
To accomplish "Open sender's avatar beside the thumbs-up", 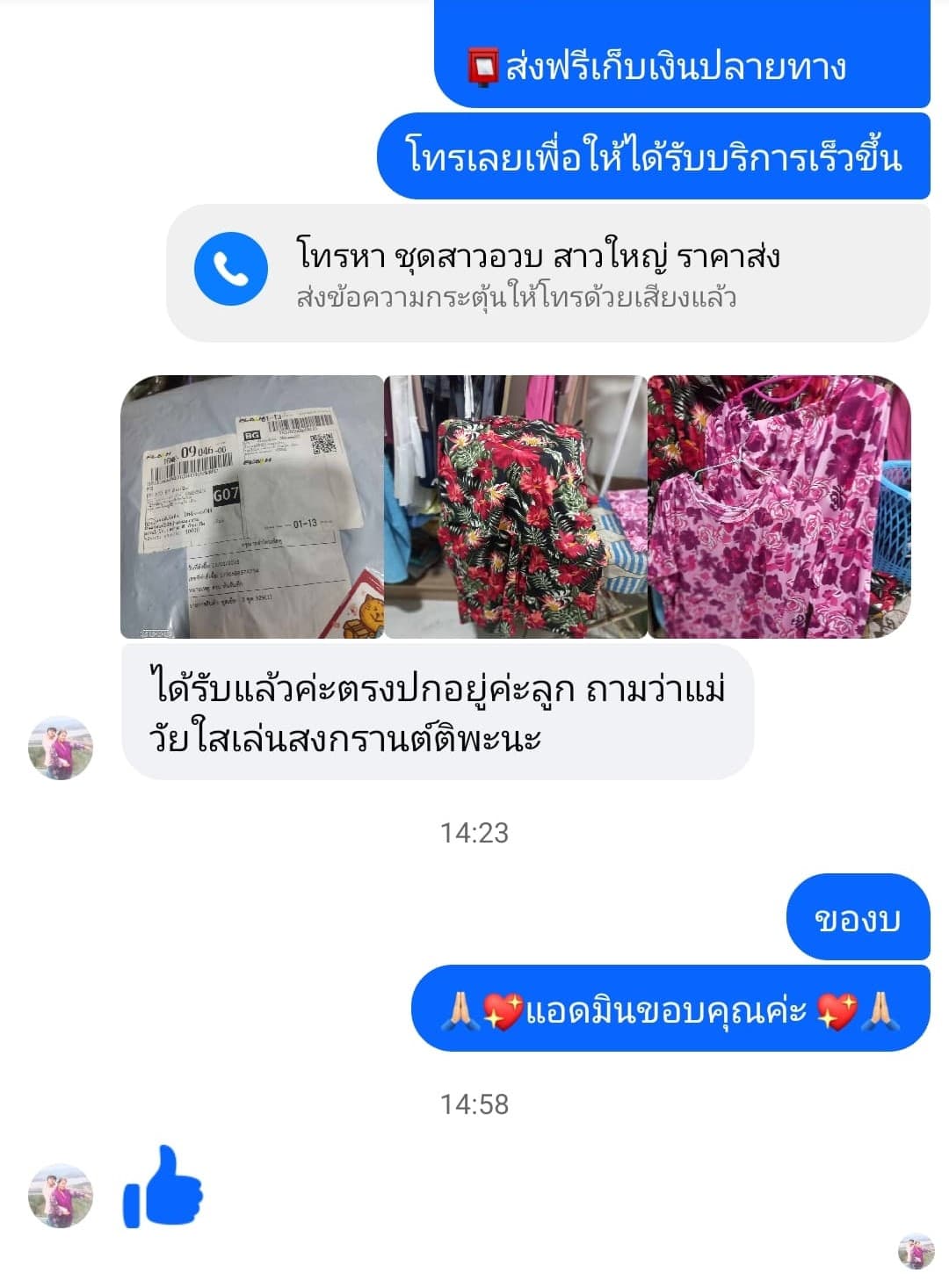I will pos(61,1195).
